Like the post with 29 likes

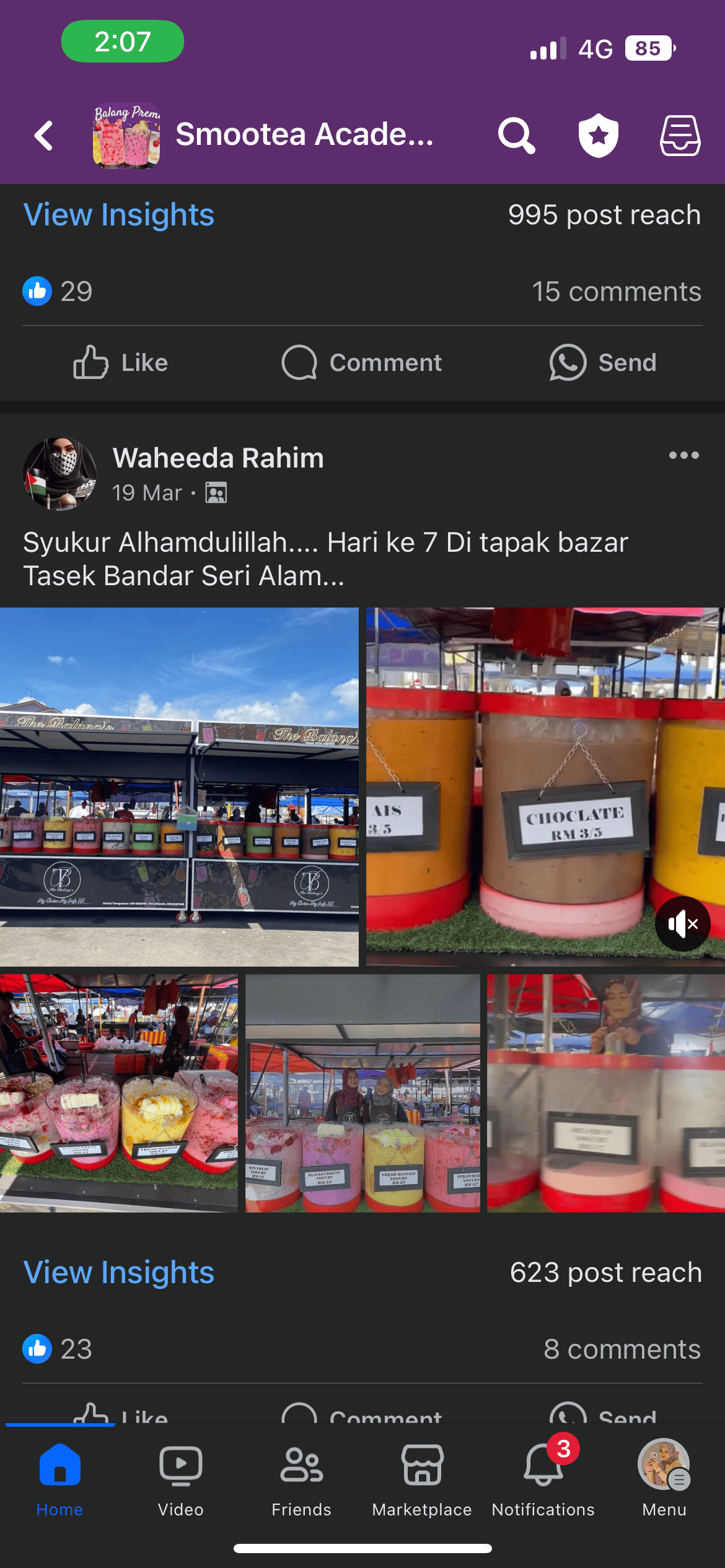click(x=121, y=362)
